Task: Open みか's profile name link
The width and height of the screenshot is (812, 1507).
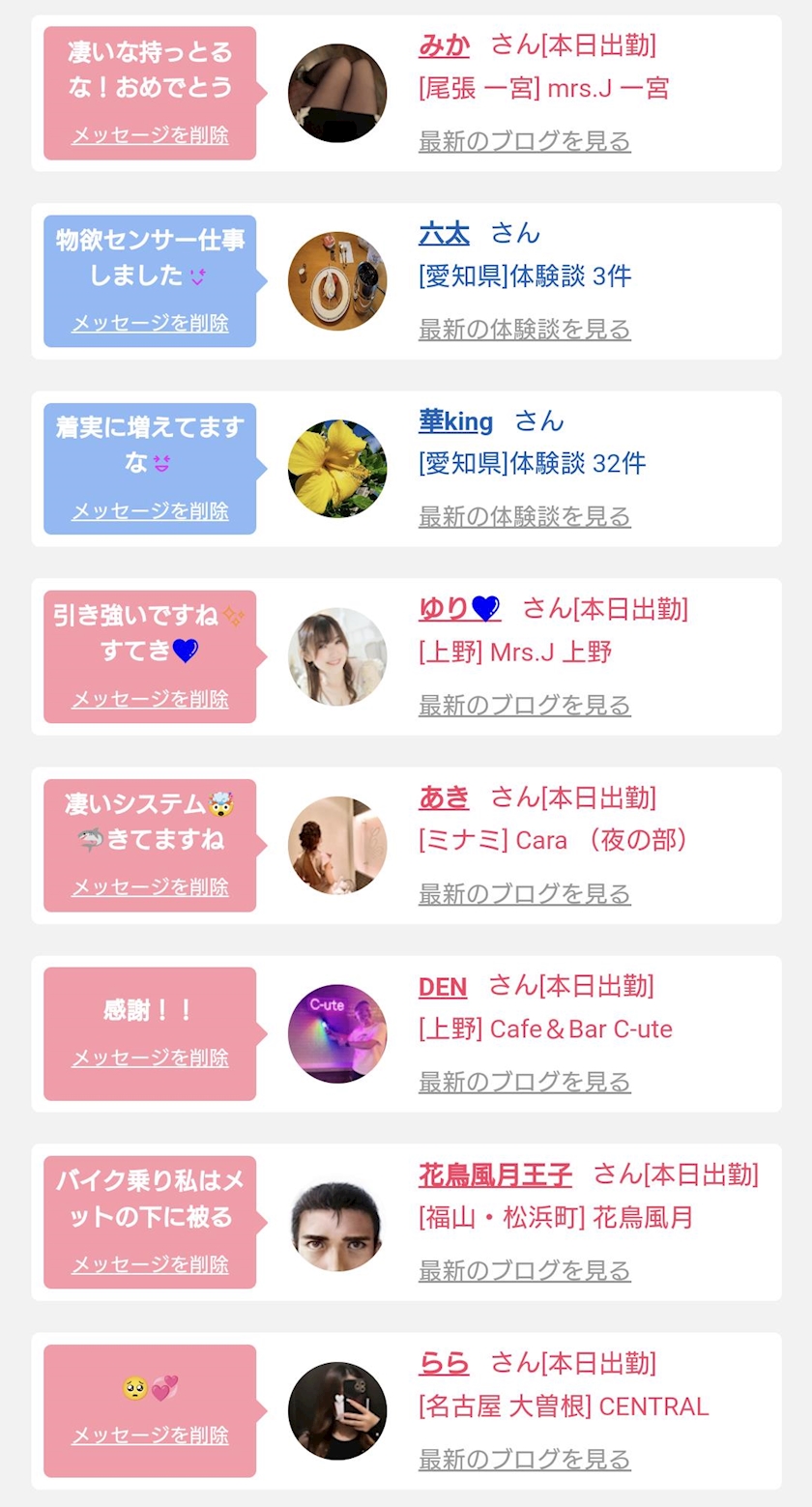Action: point(444,44)
